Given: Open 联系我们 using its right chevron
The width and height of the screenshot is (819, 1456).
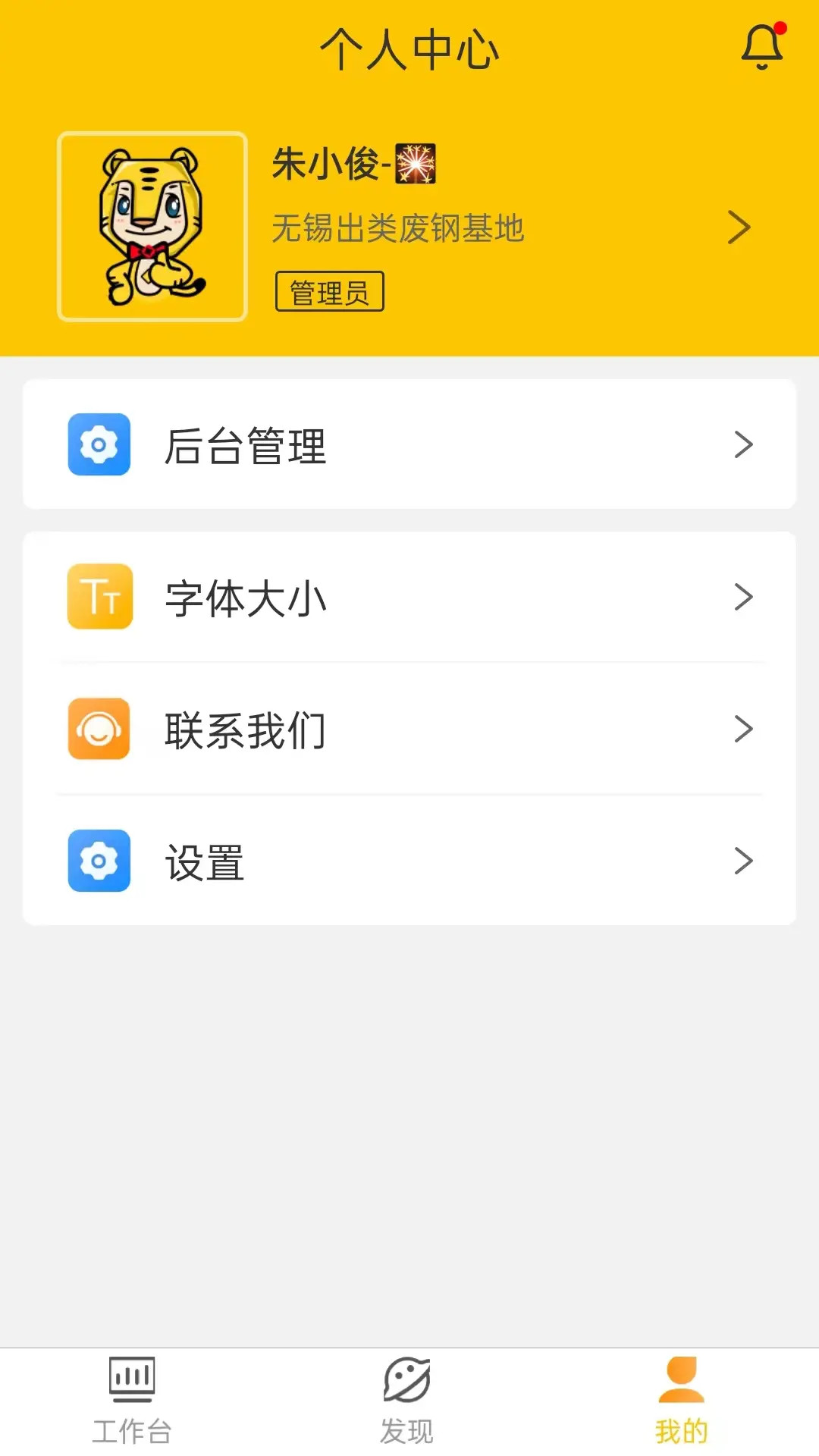Looking at the screenshot, I should coord(744,730).
